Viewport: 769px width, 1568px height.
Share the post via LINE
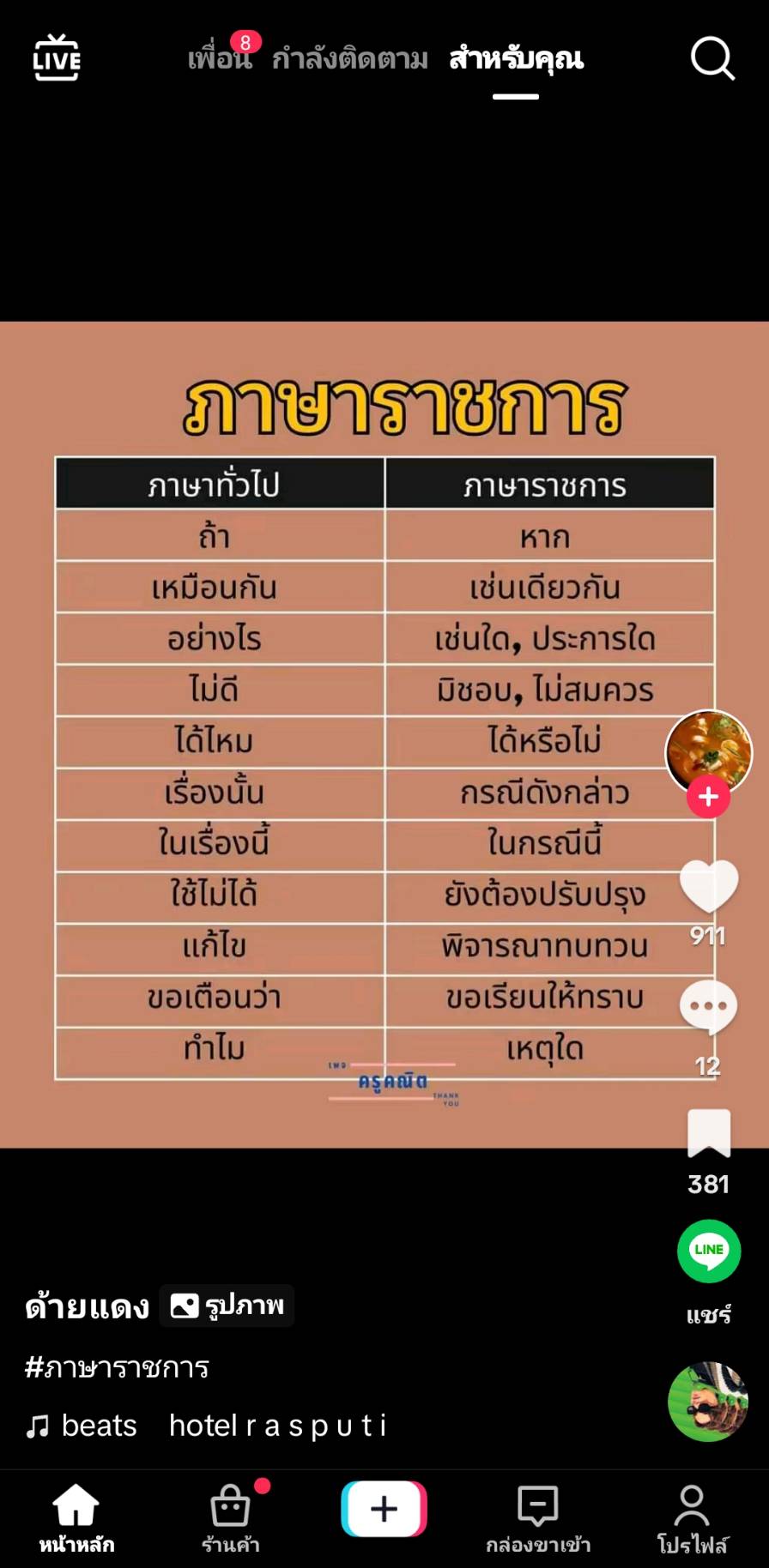click(709, 1251)
